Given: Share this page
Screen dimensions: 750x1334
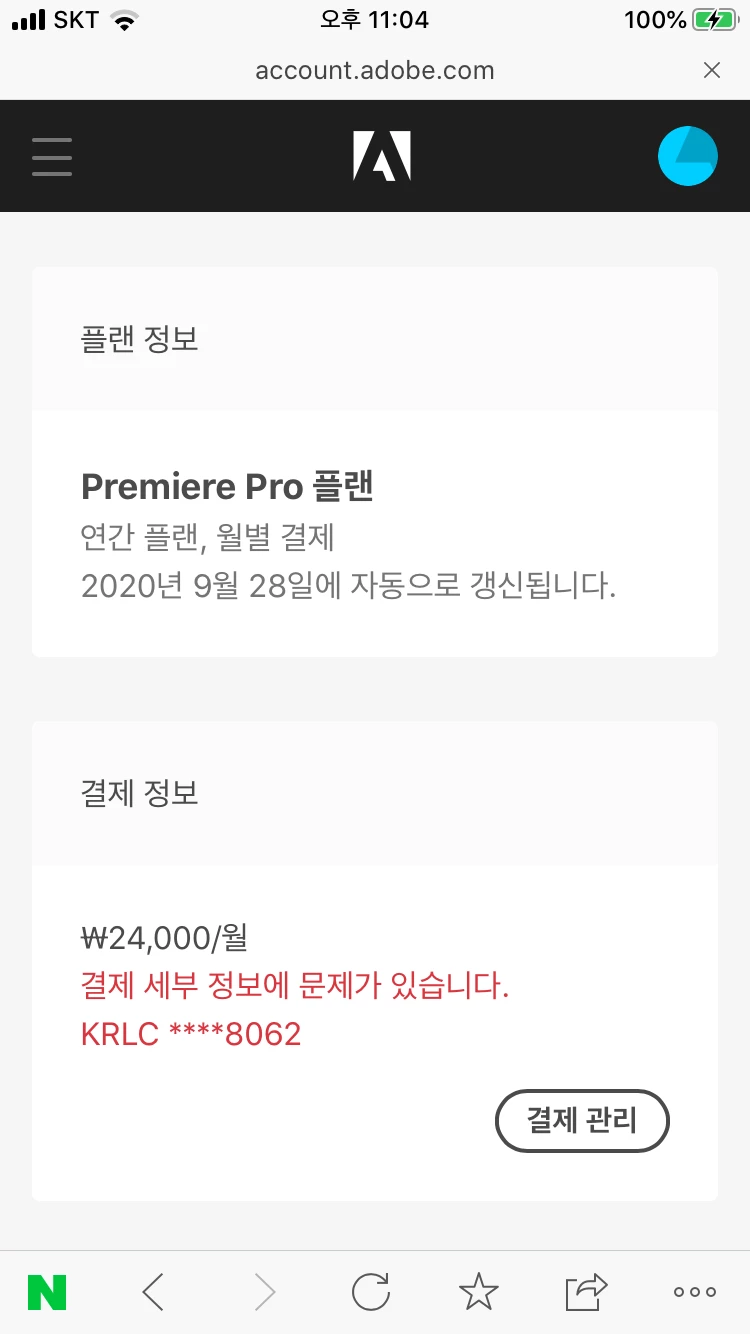Looking at the screenshot, I should point(586,1292).
